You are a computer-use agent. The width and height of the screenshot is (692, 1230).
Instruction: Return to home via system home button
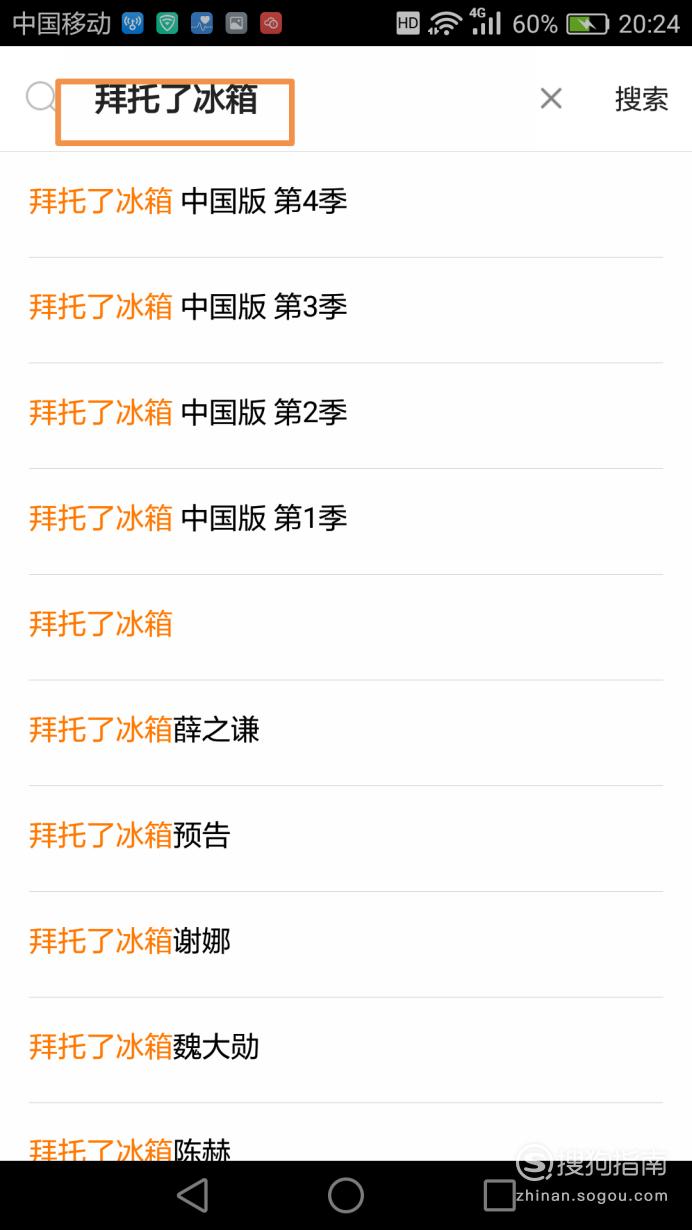(346, 1195)
